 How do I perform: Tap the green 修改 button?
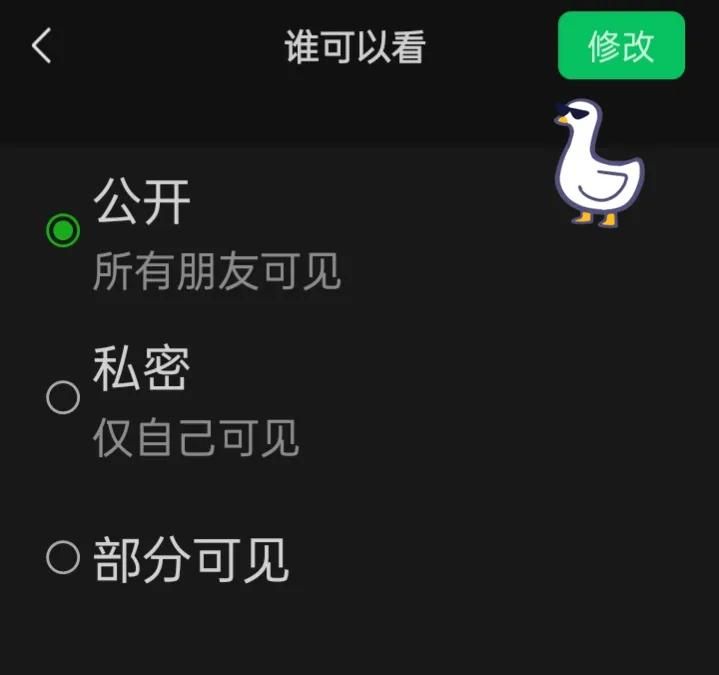[x=621, y=46]
